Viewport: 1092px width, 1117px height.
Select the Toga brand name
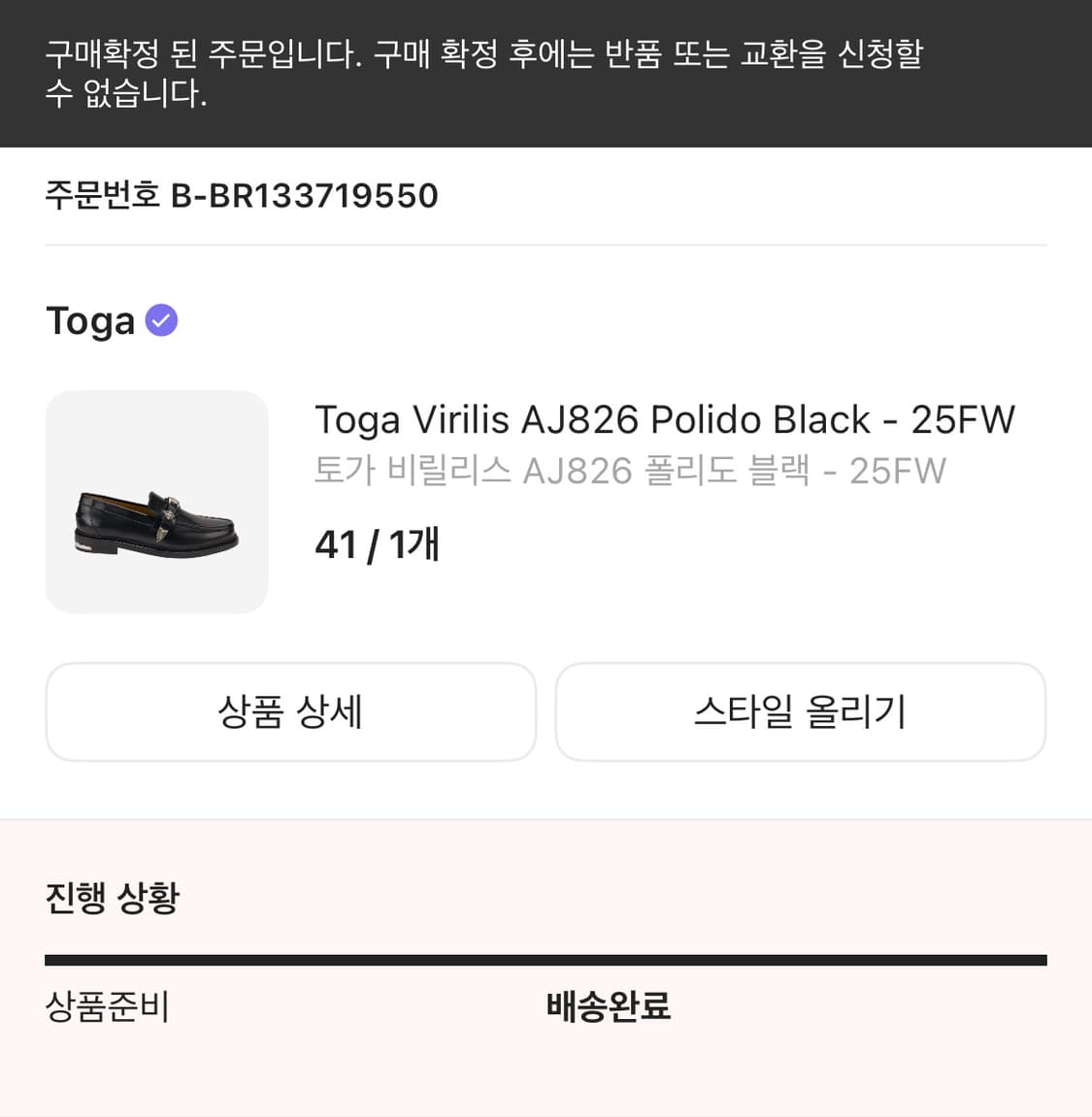pyautogui.click(x=90, y=320)
